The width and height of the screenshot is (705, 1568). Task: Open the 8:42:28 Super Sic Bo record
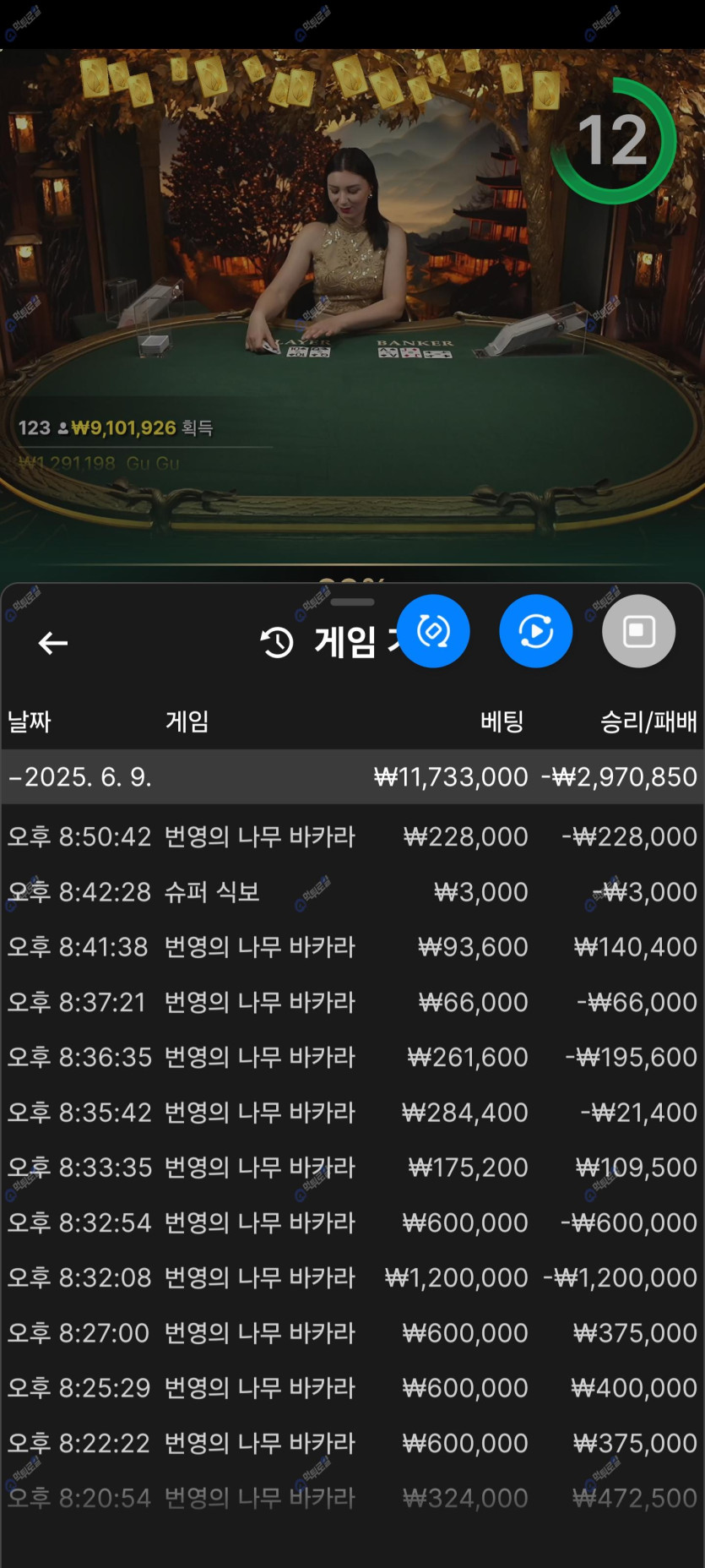point(352,891)
